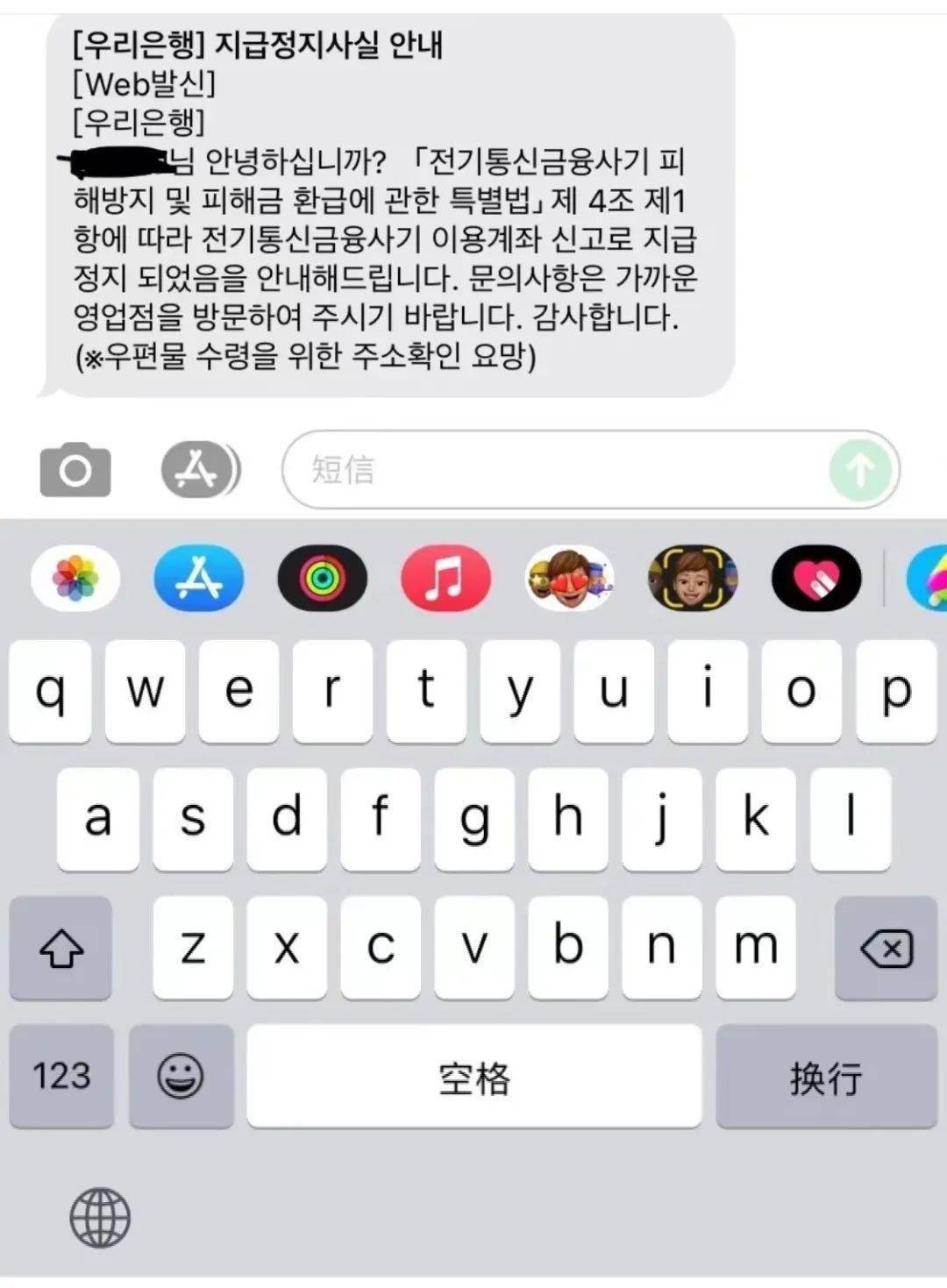Viewport: 947px width, 1288px height.
Task: Toggle the App Store apps drawer
Action: click(200, 470)
